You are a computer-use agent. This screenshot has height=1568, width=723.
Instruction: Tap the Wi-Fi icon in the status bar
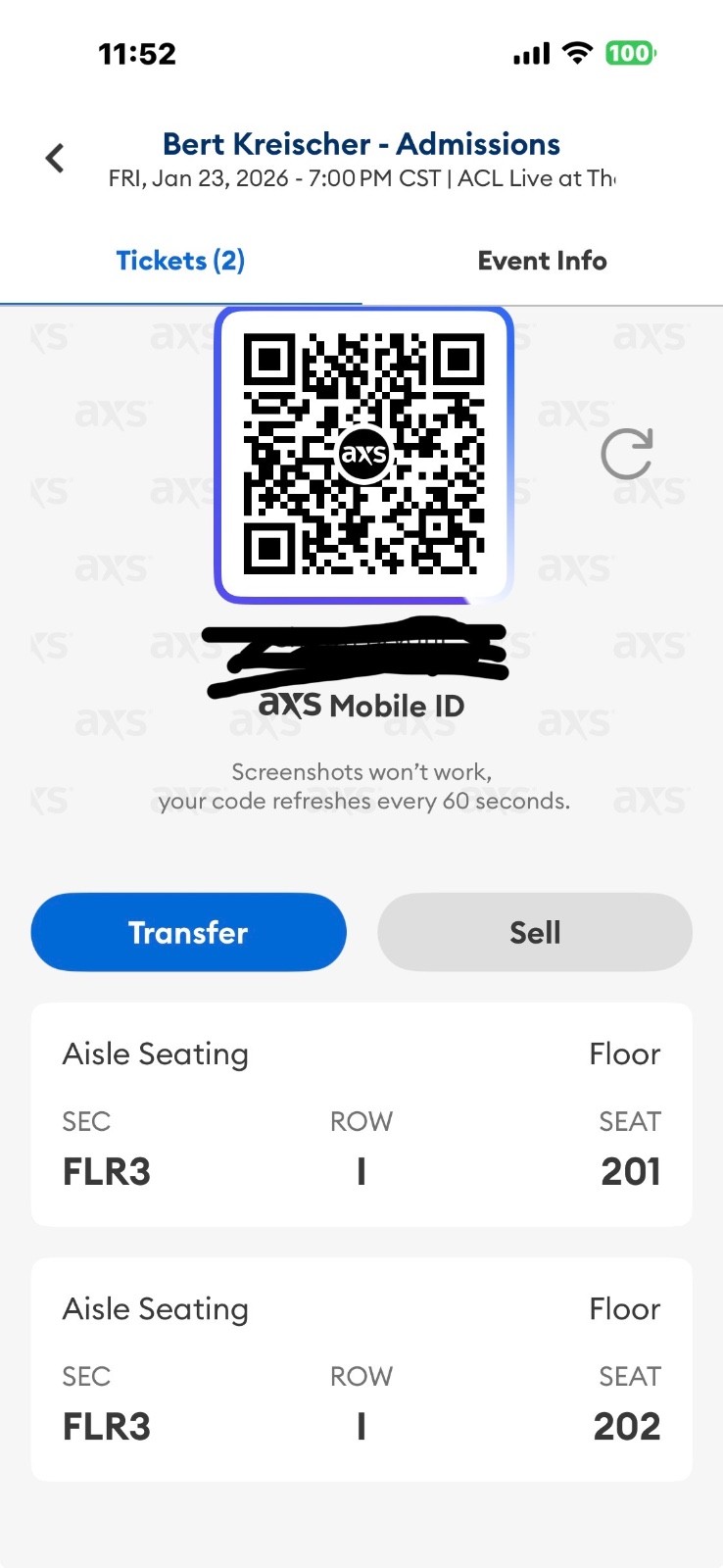[x=577, y=54]
